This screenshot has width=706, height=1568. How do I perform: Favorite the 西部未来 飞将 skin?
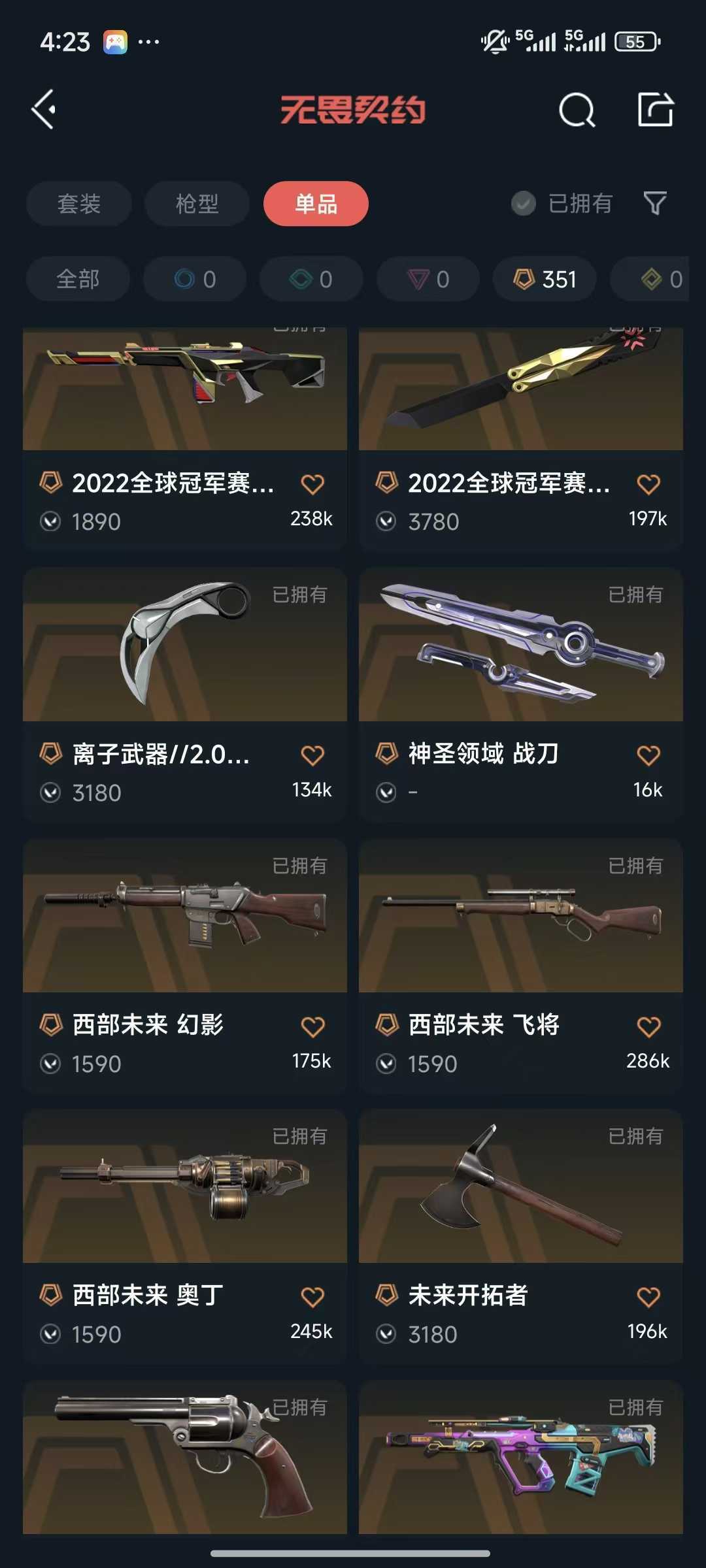tap(648, 1026)
